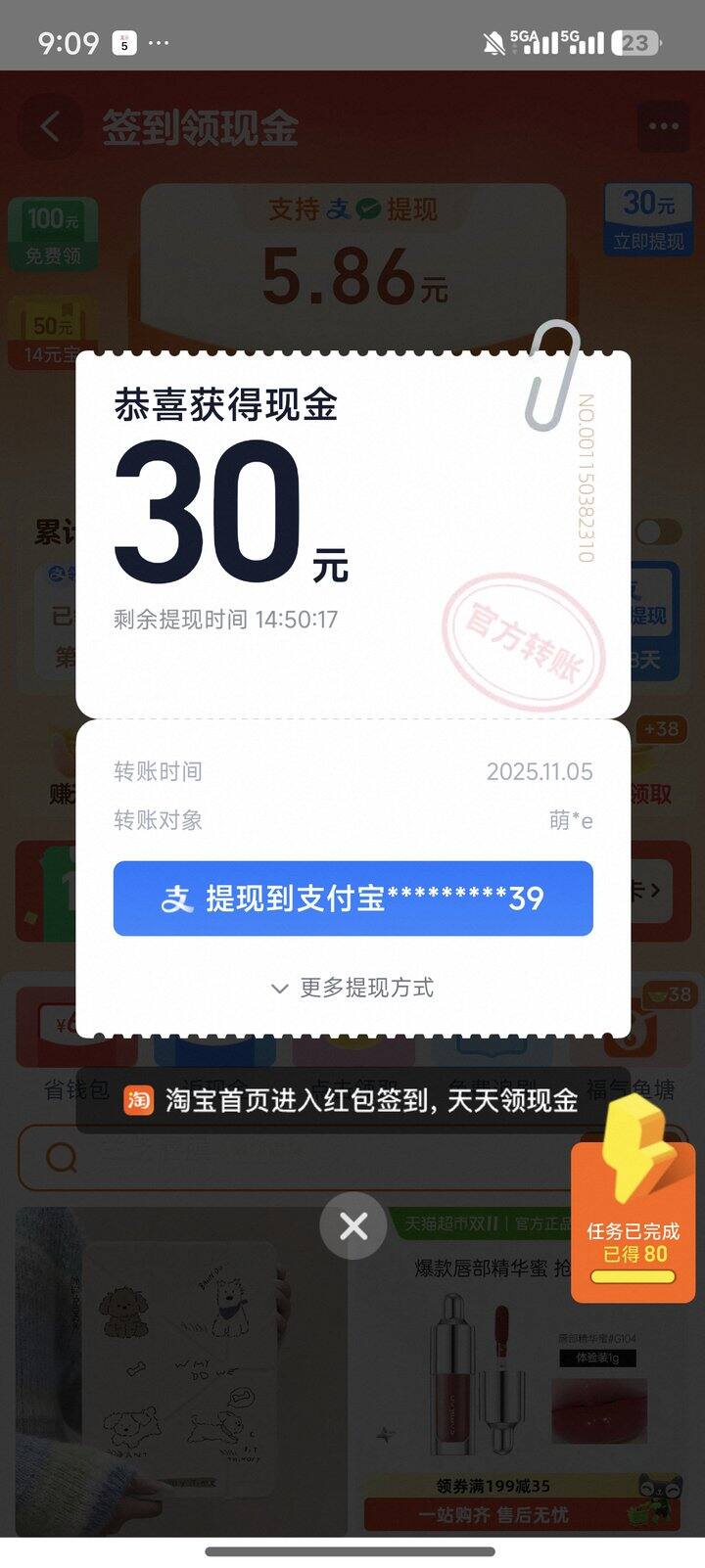Tap 30元 立即提现 button

point(647,219)
